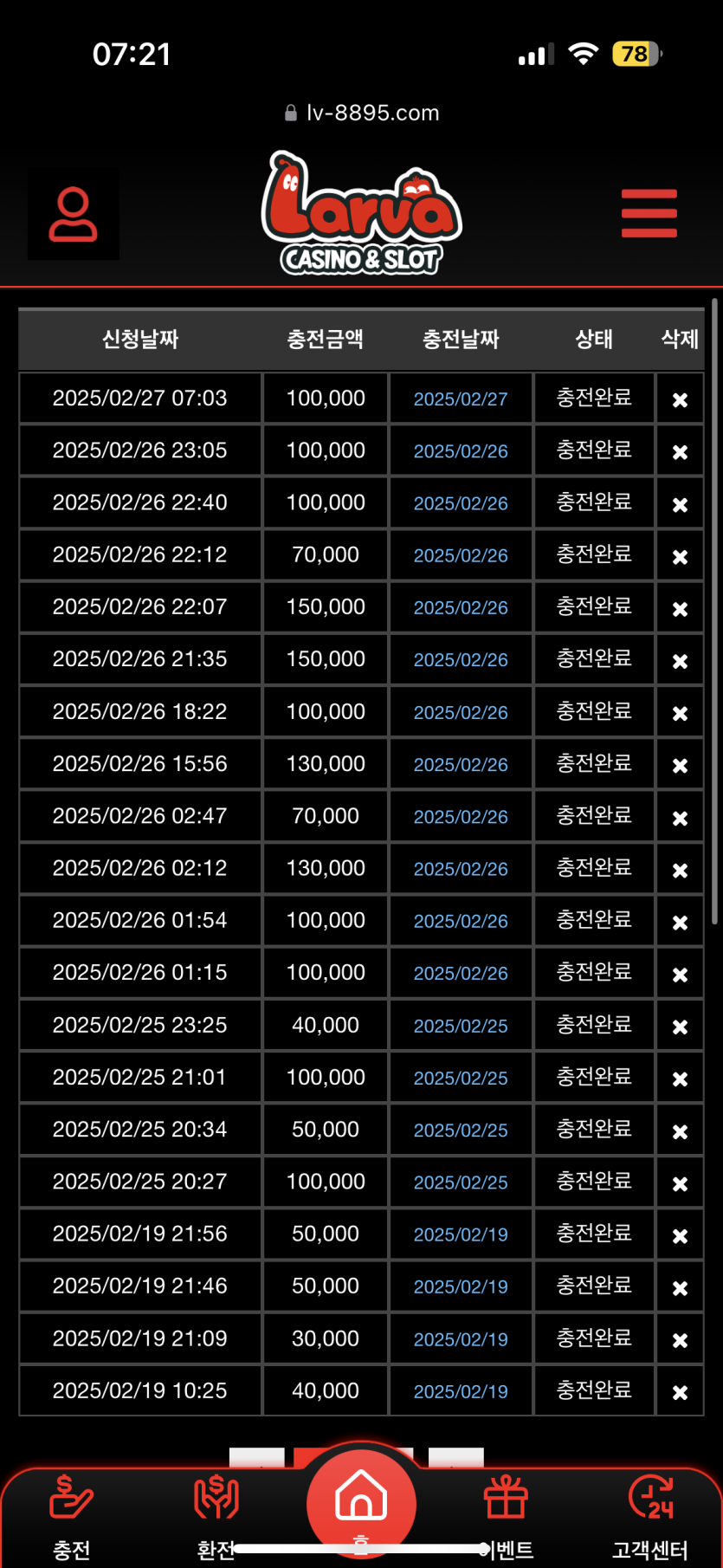Delete the 2025/02/19 10:25 deposit record
Image resolution: width=723 pixels, height=1568 pixels.
[680, 1392]
